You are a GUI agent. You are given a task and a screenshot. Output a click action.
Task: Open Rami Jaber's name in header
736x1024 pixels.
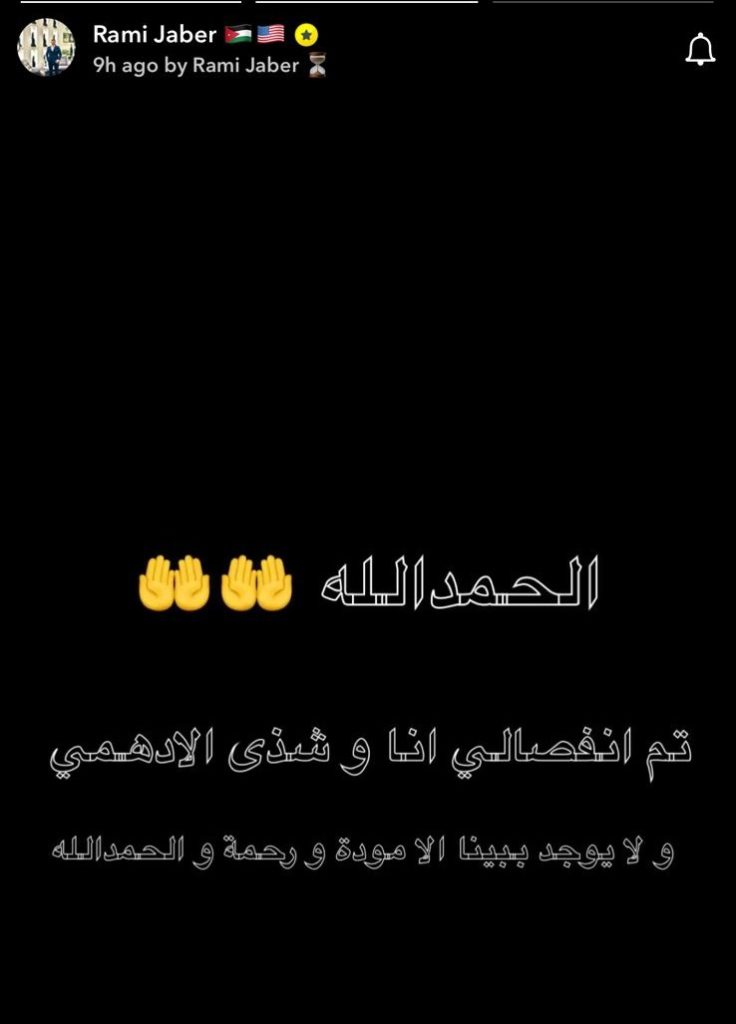pos(154,34)
